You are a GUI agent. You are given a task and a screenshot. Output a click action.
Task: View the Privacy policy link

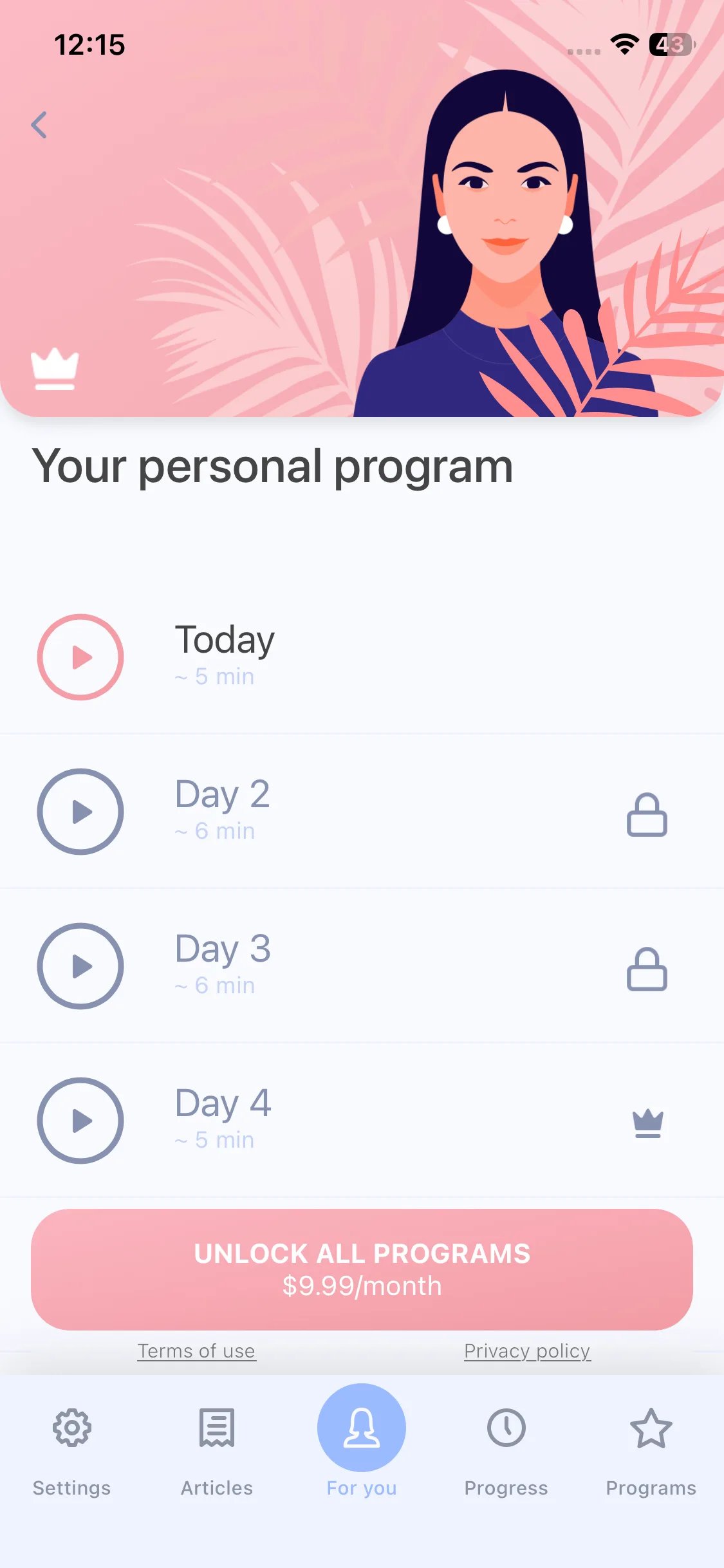pyautogui.click(x=527, y=1350)
